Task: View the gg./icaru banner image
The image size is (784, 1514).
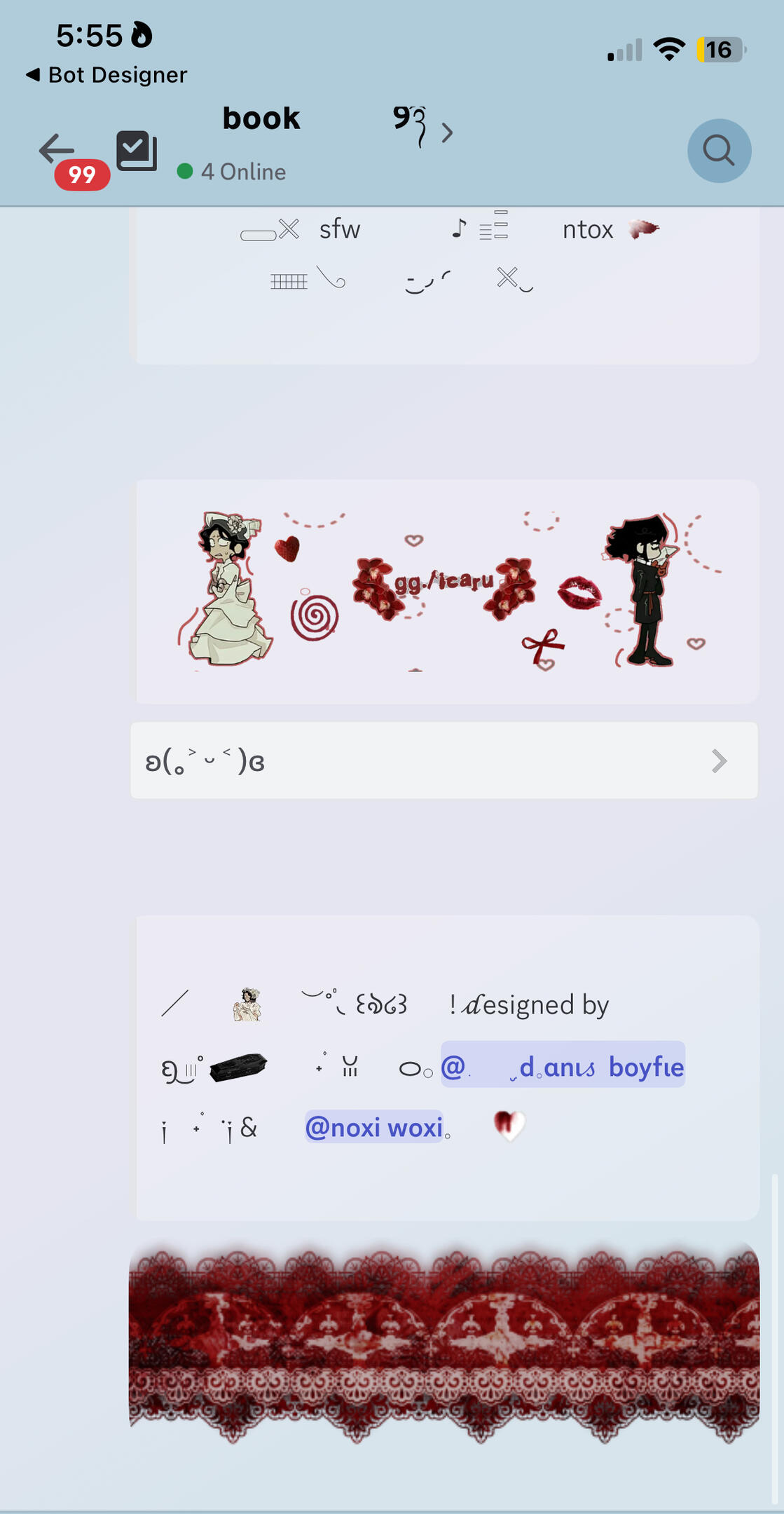Action: click(447, 591)
